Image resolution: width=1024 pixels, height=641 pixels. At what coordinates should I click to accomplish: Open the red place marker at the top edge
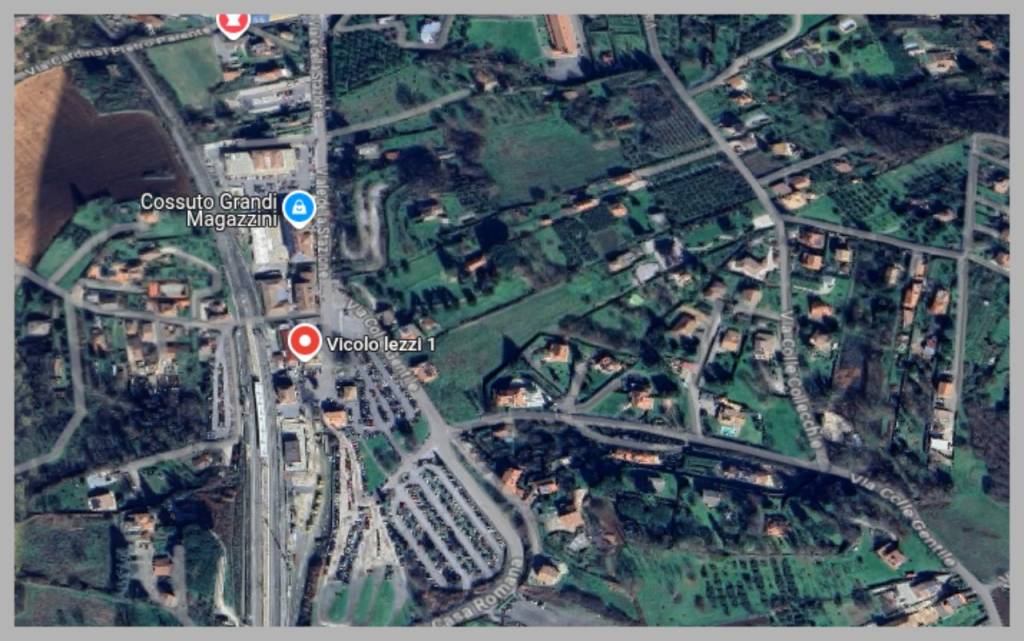(x=232, y=22)
